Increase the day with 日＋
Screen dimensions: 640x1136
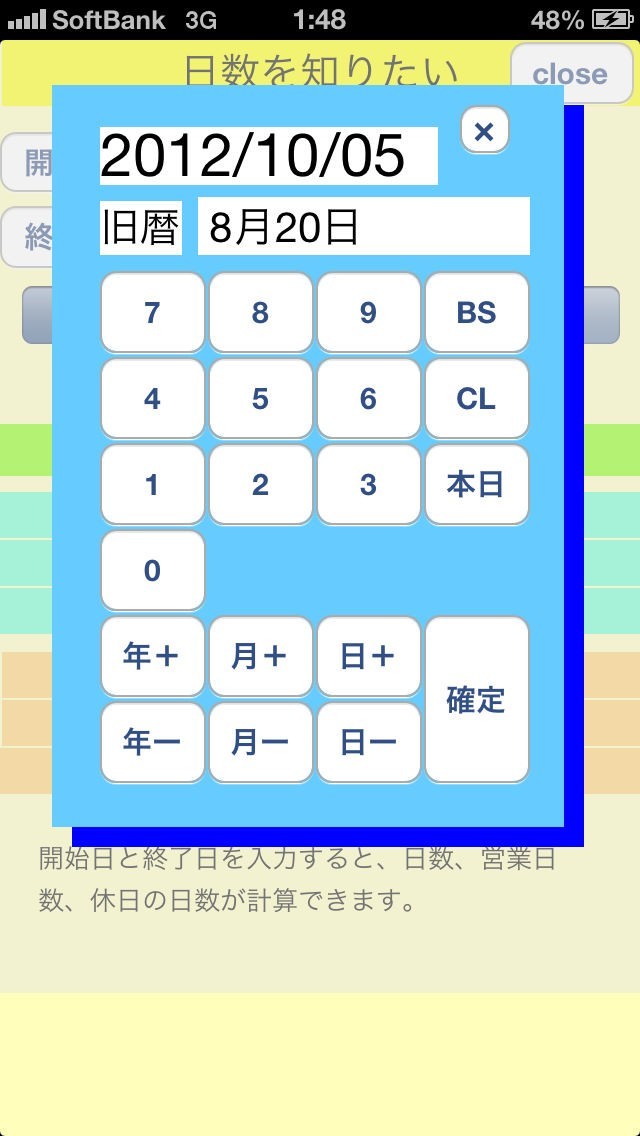(x=369, y=656)
